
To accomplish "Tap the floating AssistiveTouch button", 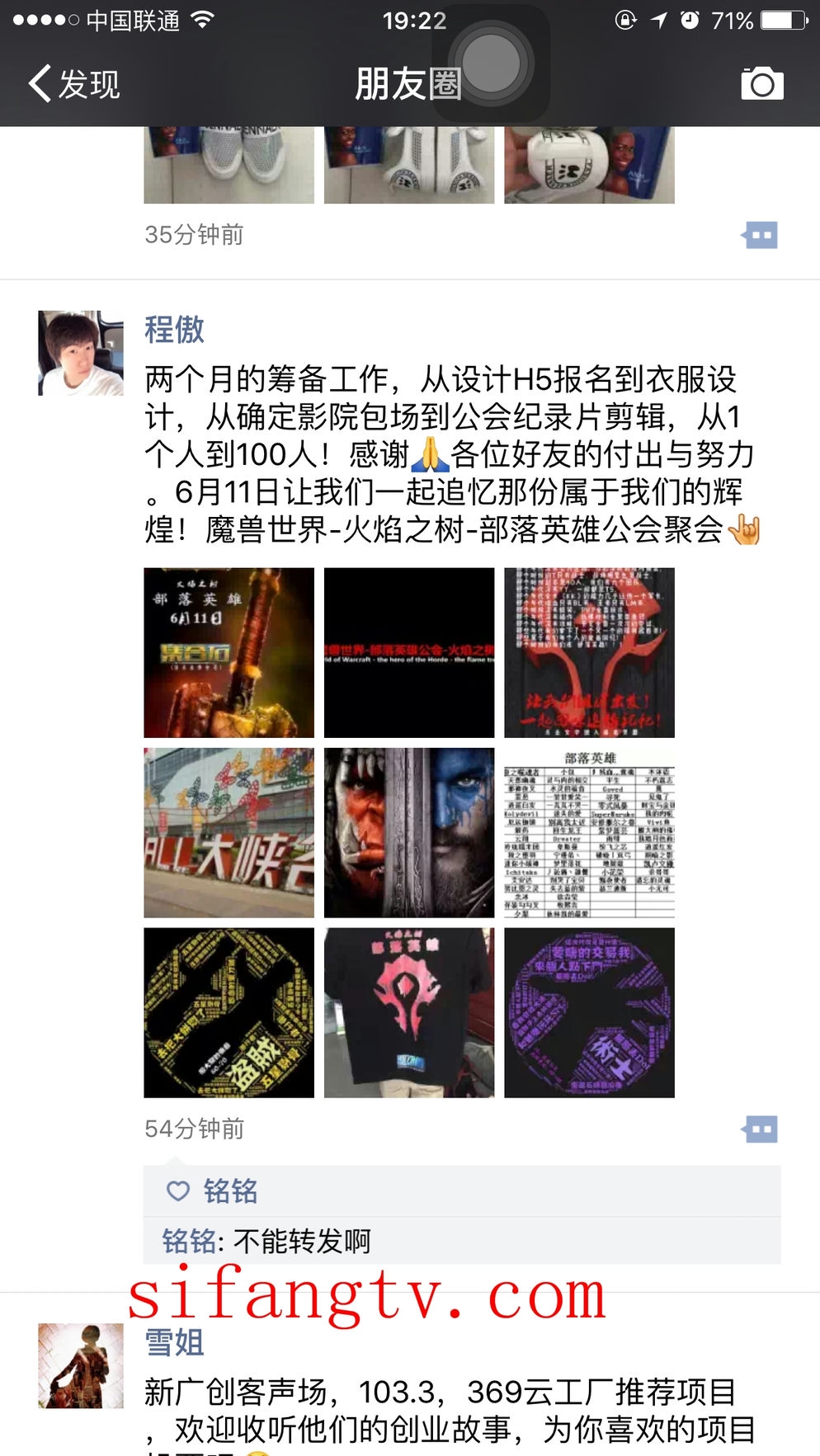I will click(492, 63).
